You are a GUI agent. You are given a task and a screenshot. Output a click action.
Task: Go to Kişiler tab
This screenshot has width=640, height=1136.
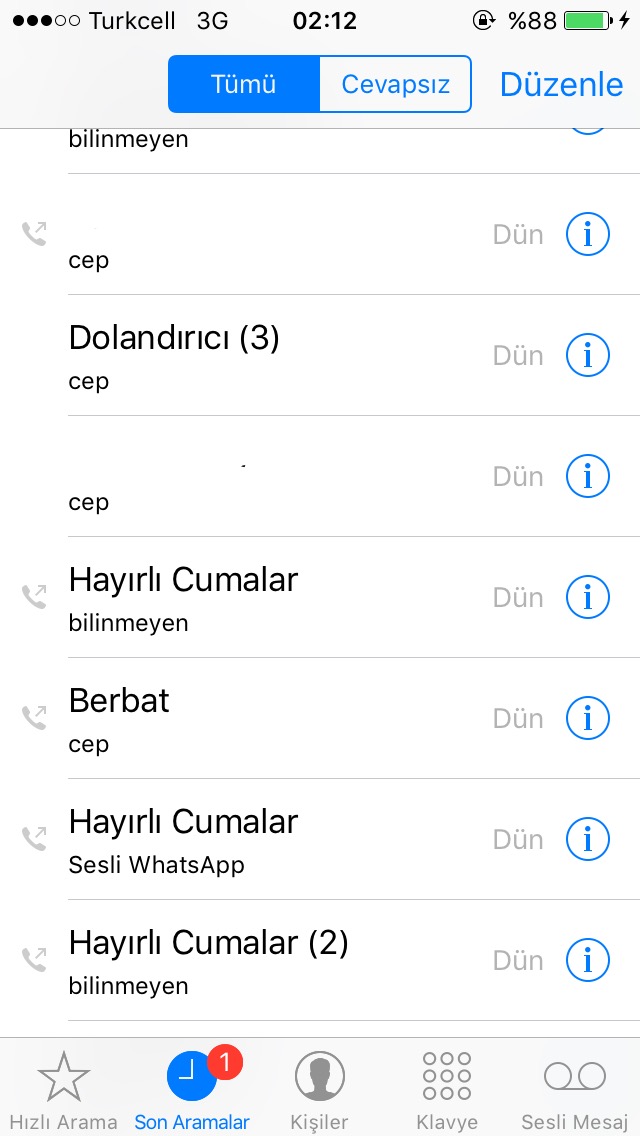tap(320, 1088)
